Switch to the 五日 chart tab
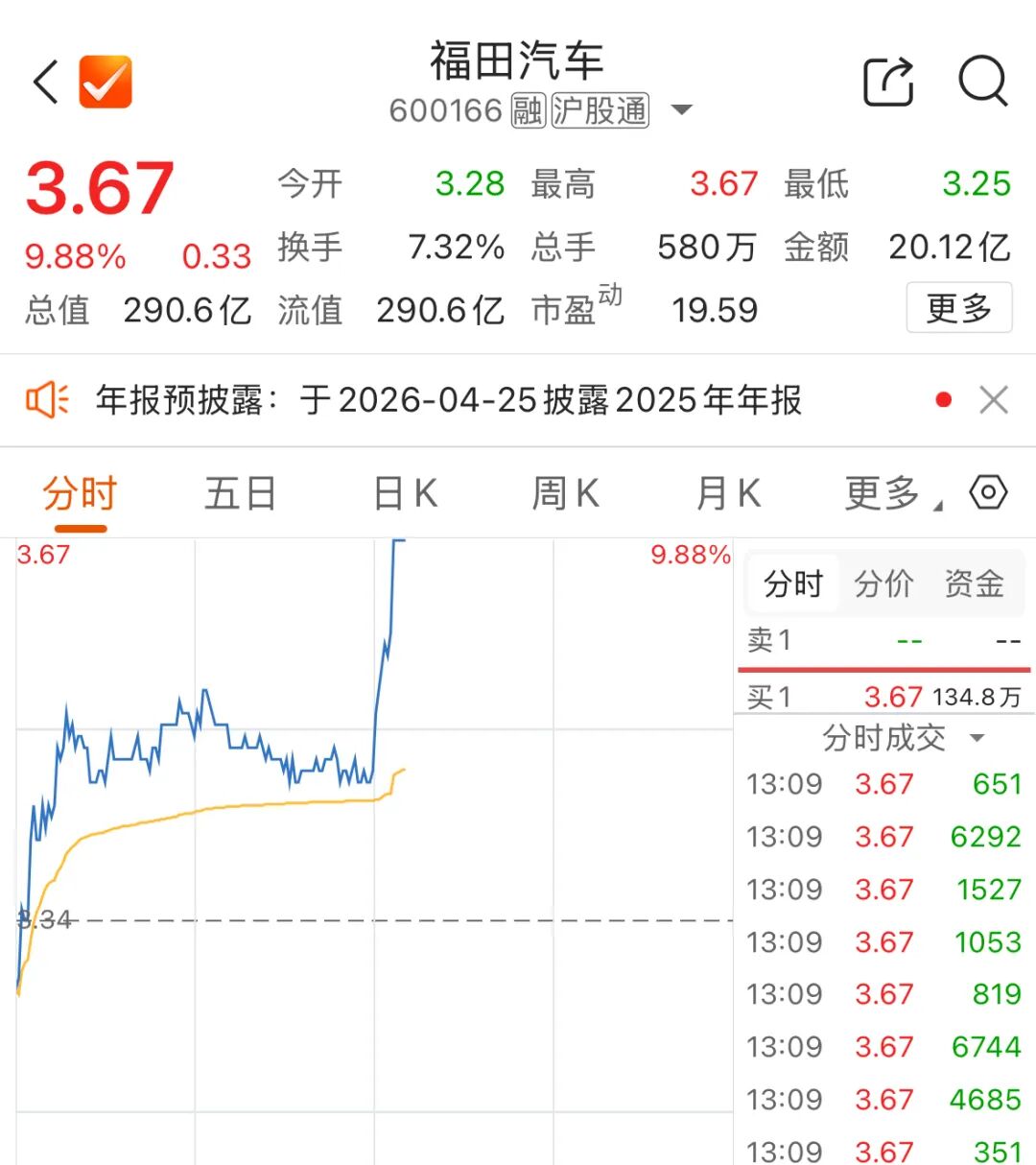This screenshot has width=1036, height=1165. (240, 494)
